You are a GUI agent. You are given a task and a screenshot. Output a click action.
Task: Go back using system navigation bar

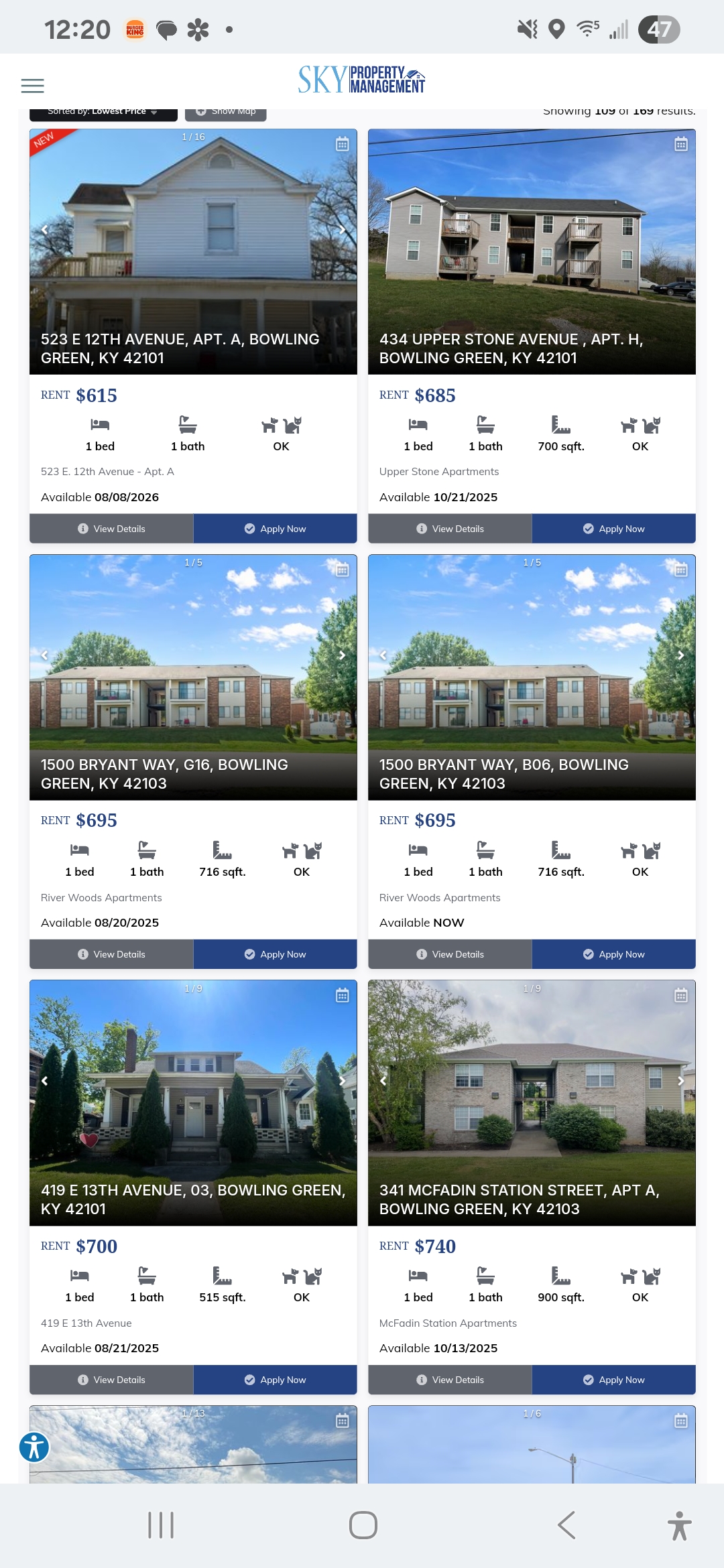click(x=566, y=1525)
